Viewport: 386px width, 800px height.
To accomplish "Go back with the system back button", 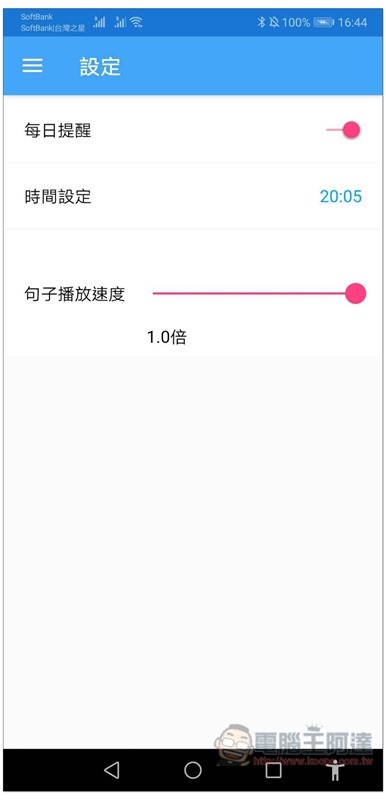I will tap(112, 770).
